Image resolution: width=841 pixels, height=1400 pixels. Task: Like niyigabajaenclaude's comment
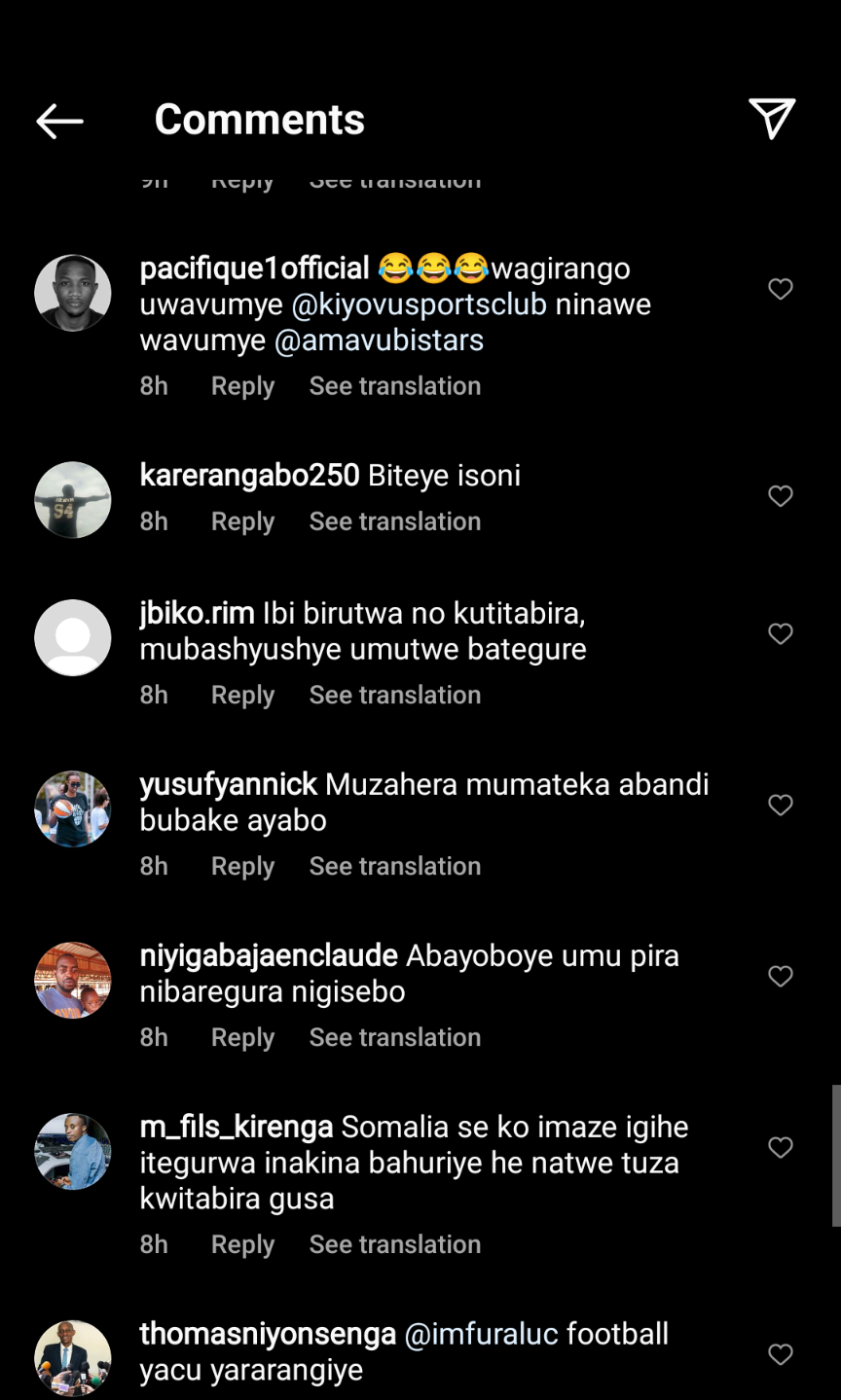[781, 976]
